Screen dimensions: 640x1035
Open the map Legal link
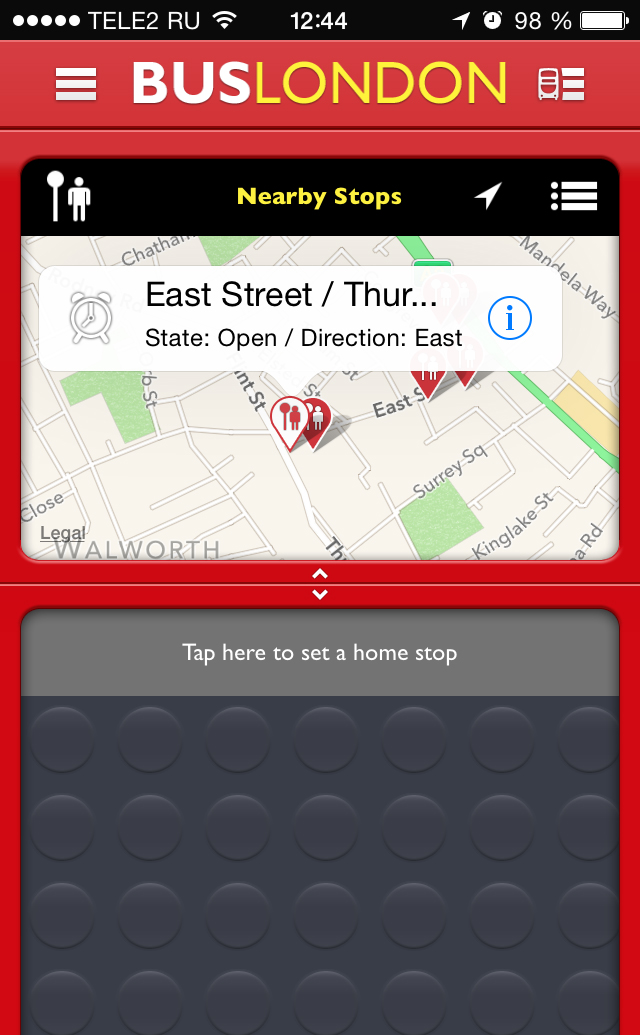62,533
